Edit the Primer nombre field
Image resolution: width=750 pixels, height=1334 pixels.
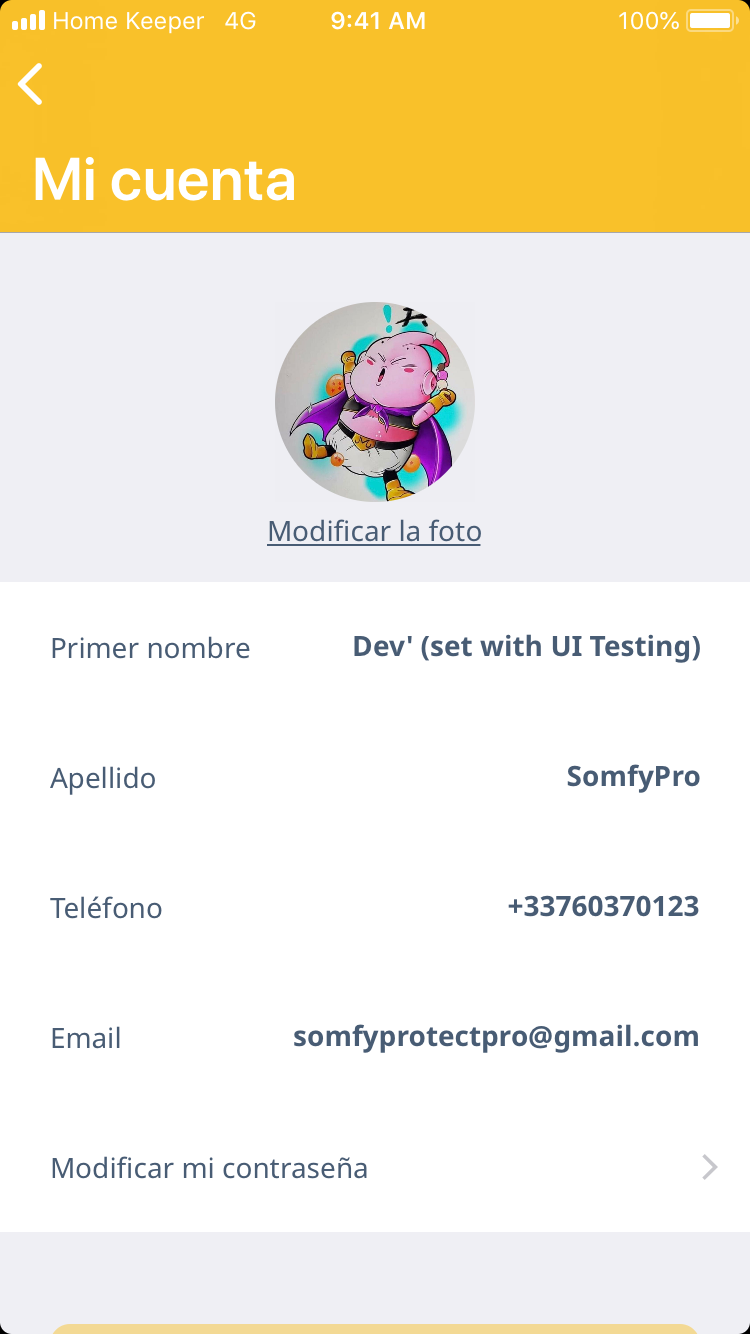[x=526, y=647]
